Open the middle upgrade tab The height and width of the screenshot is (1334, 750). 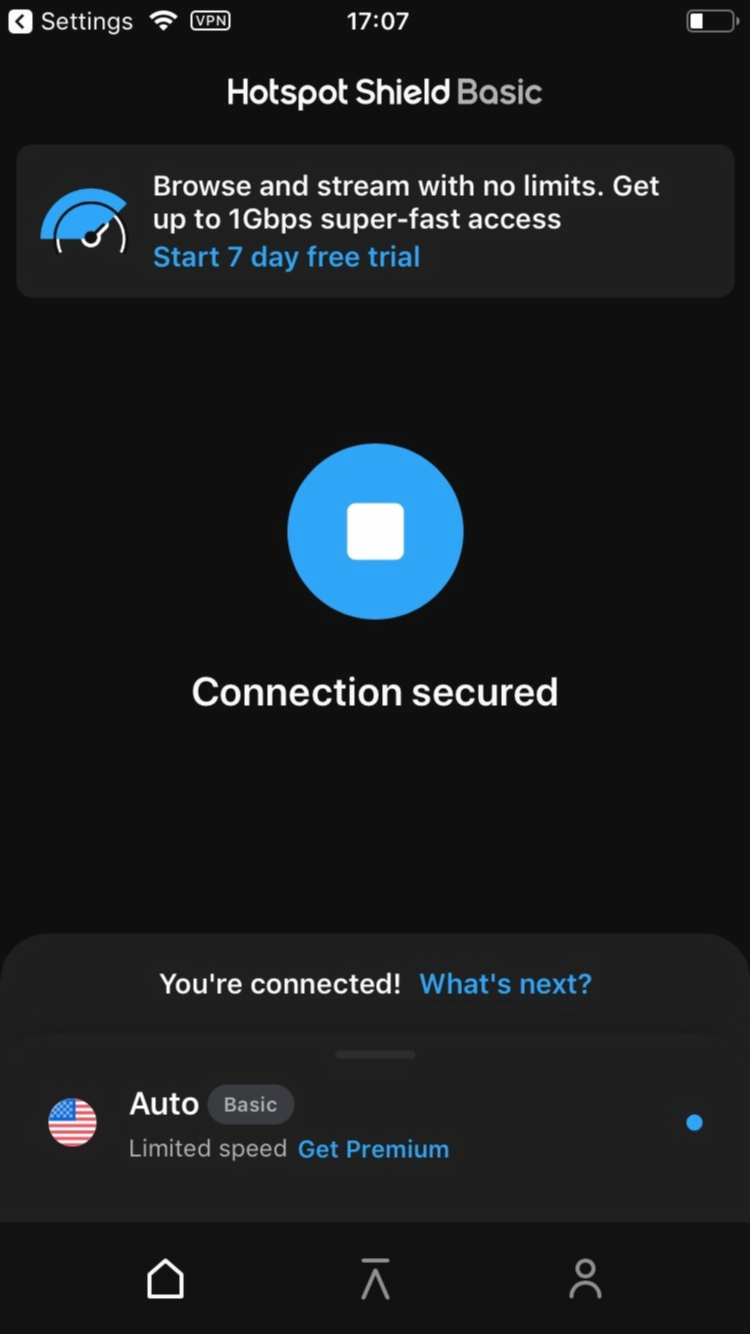pos(375,1279)
